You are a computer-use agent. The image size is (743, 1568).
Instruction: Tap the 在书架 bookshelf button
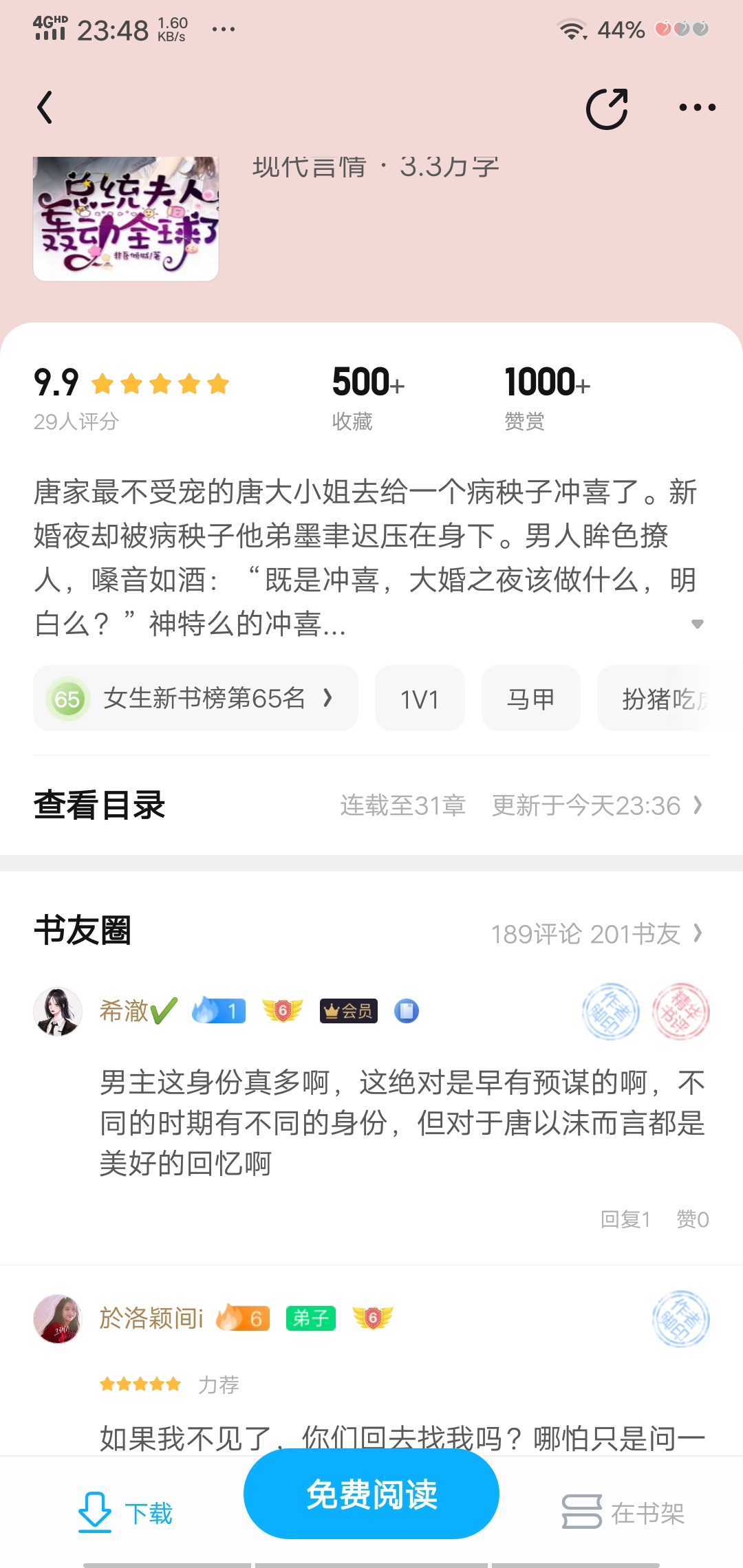tap(623, 1512)
